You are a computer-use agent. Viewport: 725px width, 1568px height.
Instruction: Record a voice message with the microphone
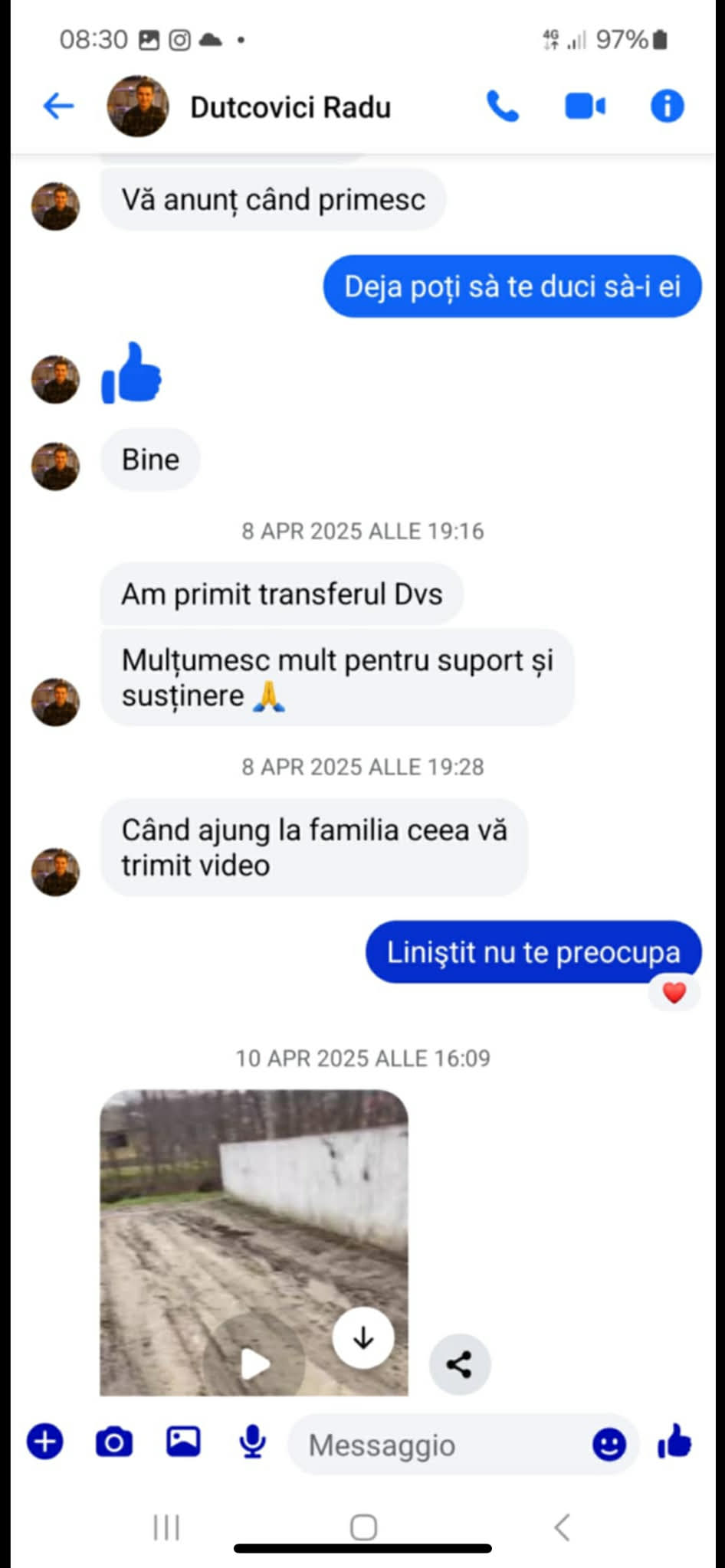[252, 1442]
